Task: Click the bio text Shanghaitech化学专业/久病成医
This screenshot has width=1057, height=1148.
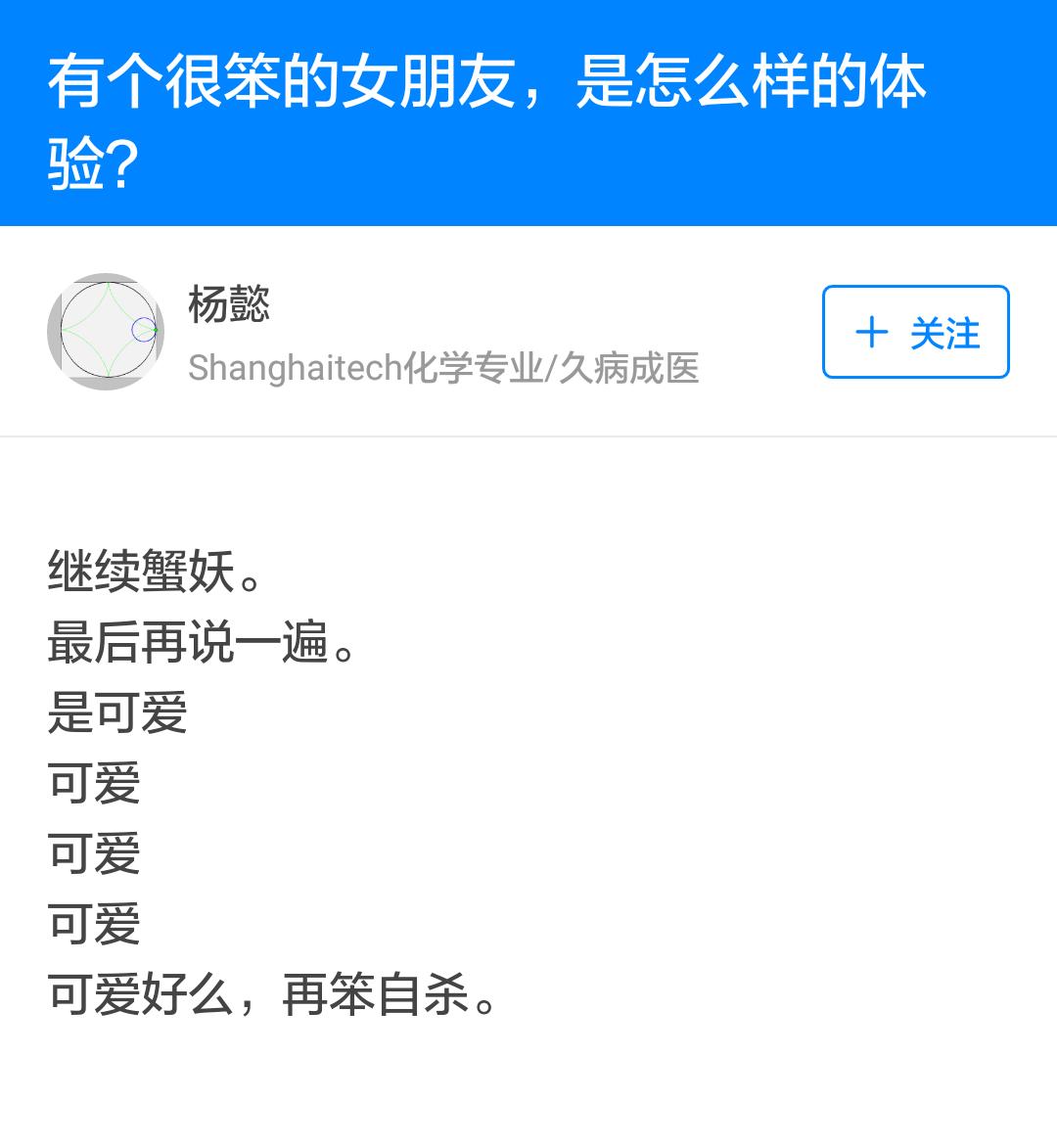Action: coord(440,368)
